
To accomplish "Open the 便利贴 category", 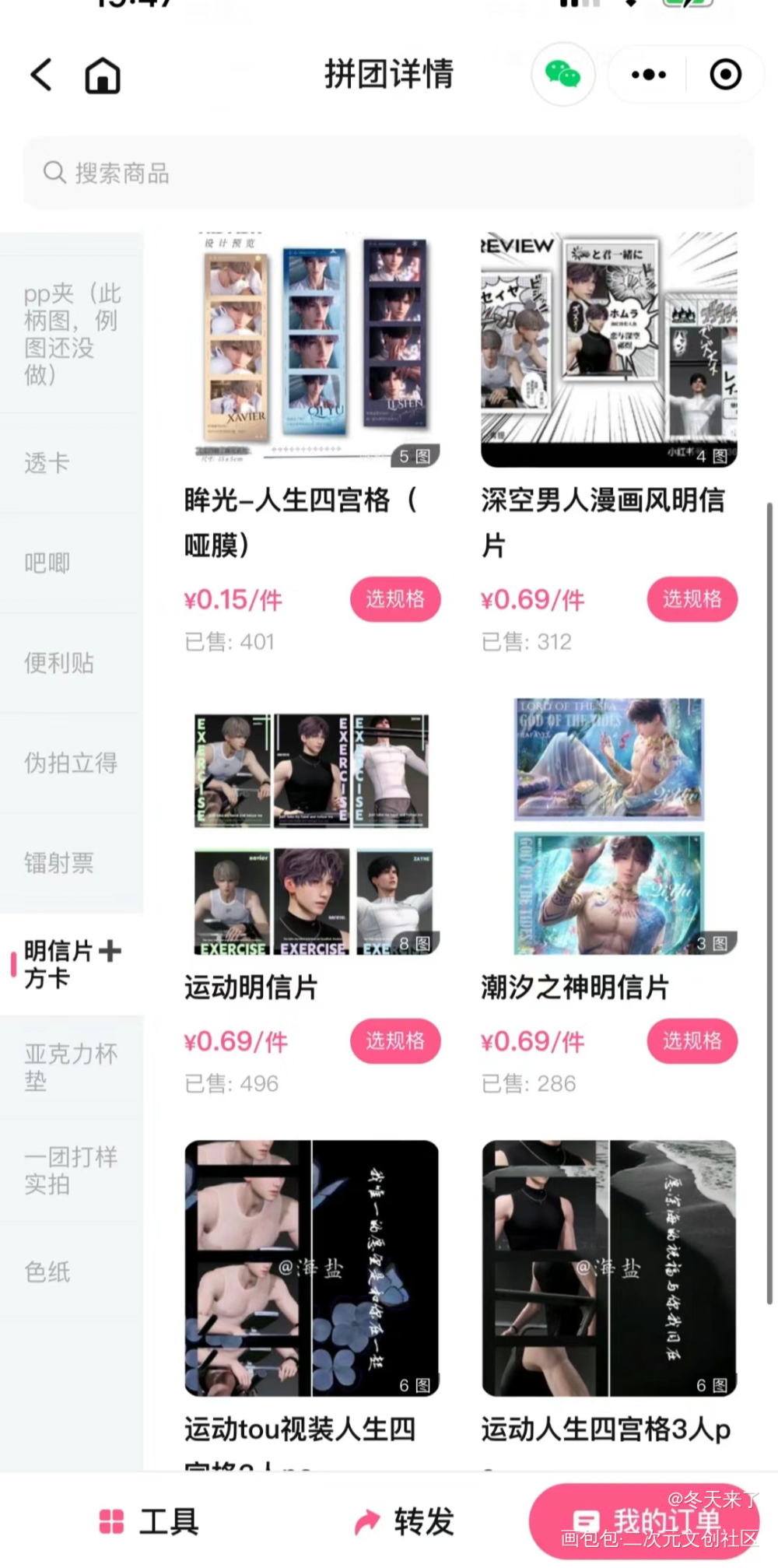I will coord(59,663).
